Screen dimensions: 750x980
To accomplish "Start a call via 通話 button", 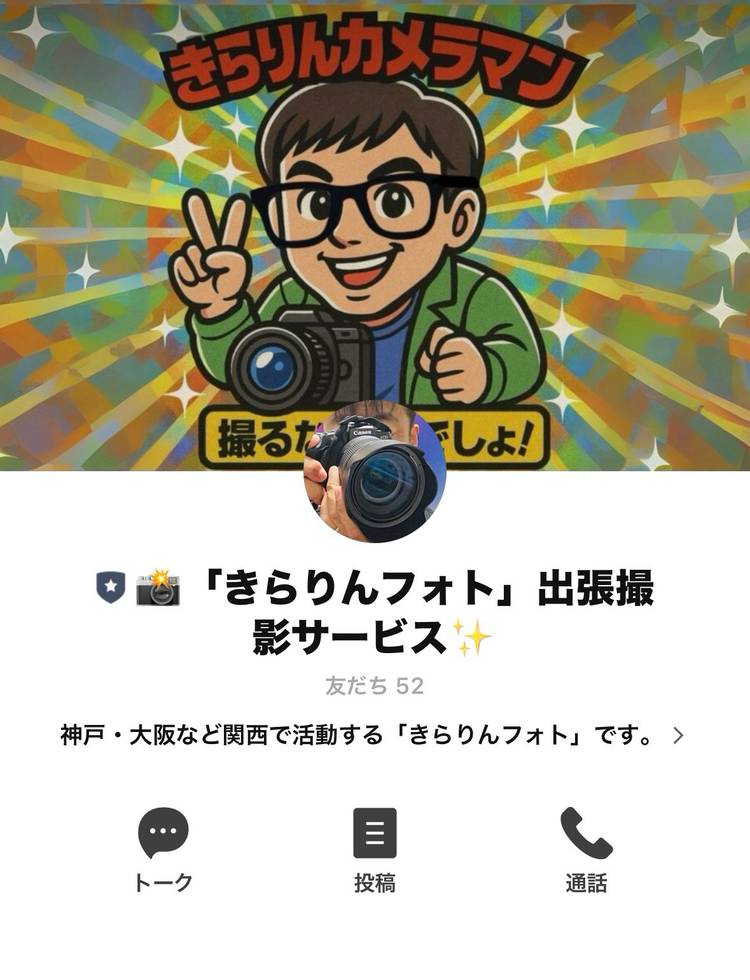I will pyautogui.click(x=586, y=848).
